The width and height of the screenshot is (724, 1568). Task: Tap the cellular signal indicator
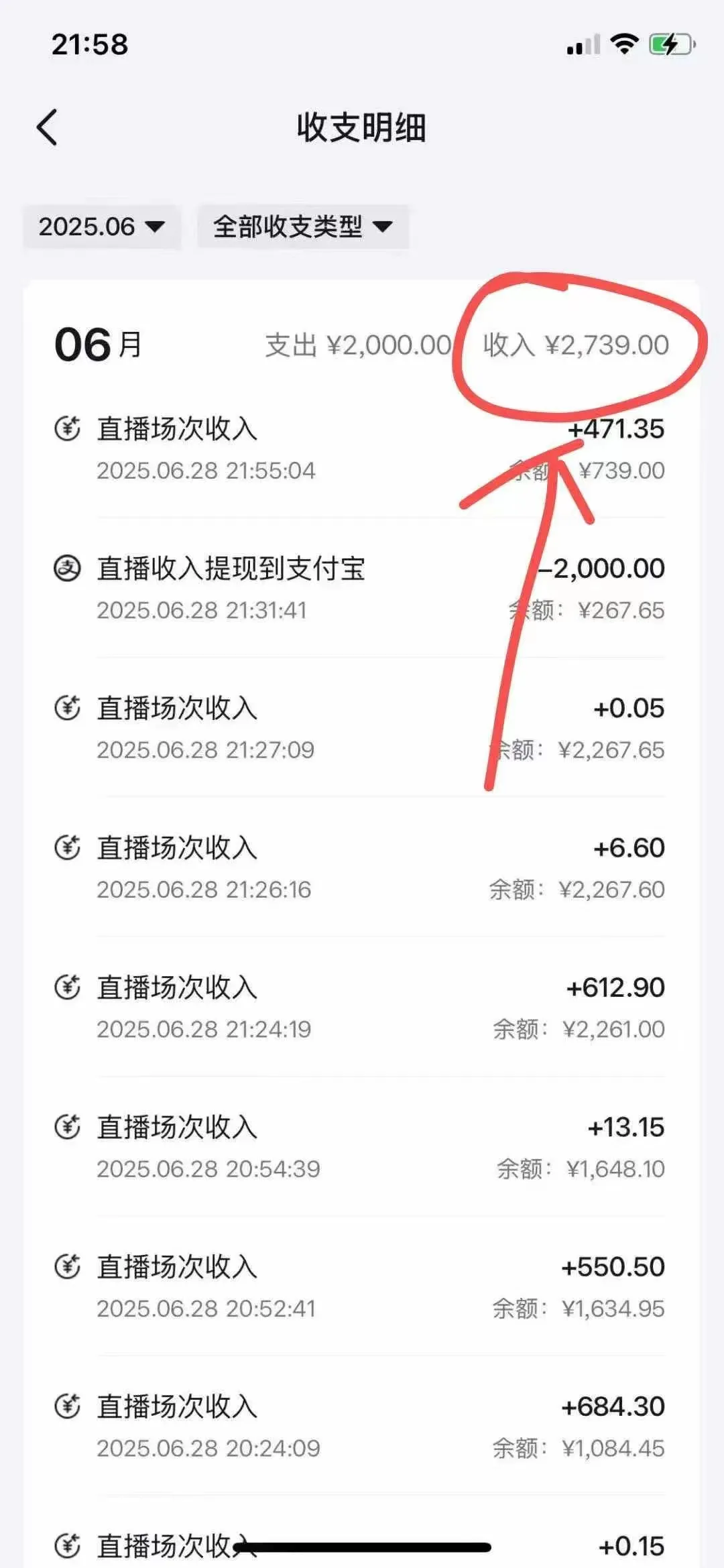tap(583, 44)
